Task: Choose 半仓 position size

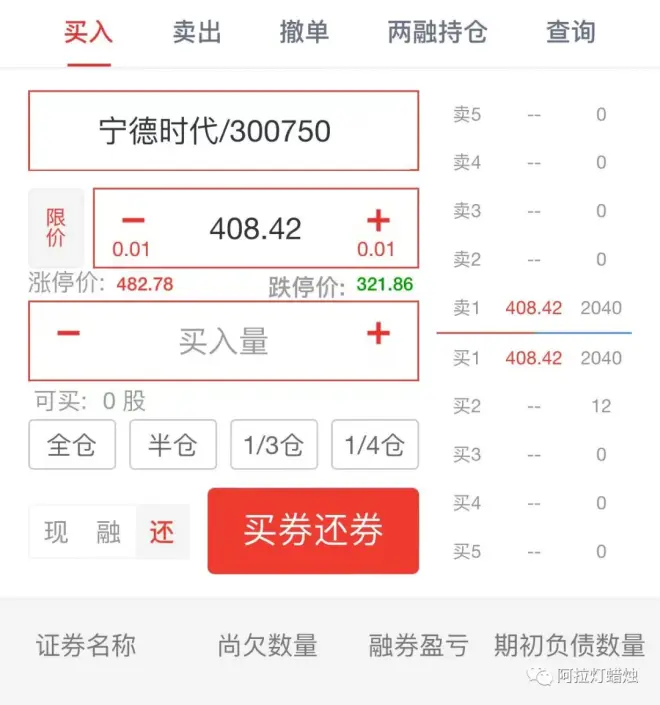Action: tap(173, 445)
